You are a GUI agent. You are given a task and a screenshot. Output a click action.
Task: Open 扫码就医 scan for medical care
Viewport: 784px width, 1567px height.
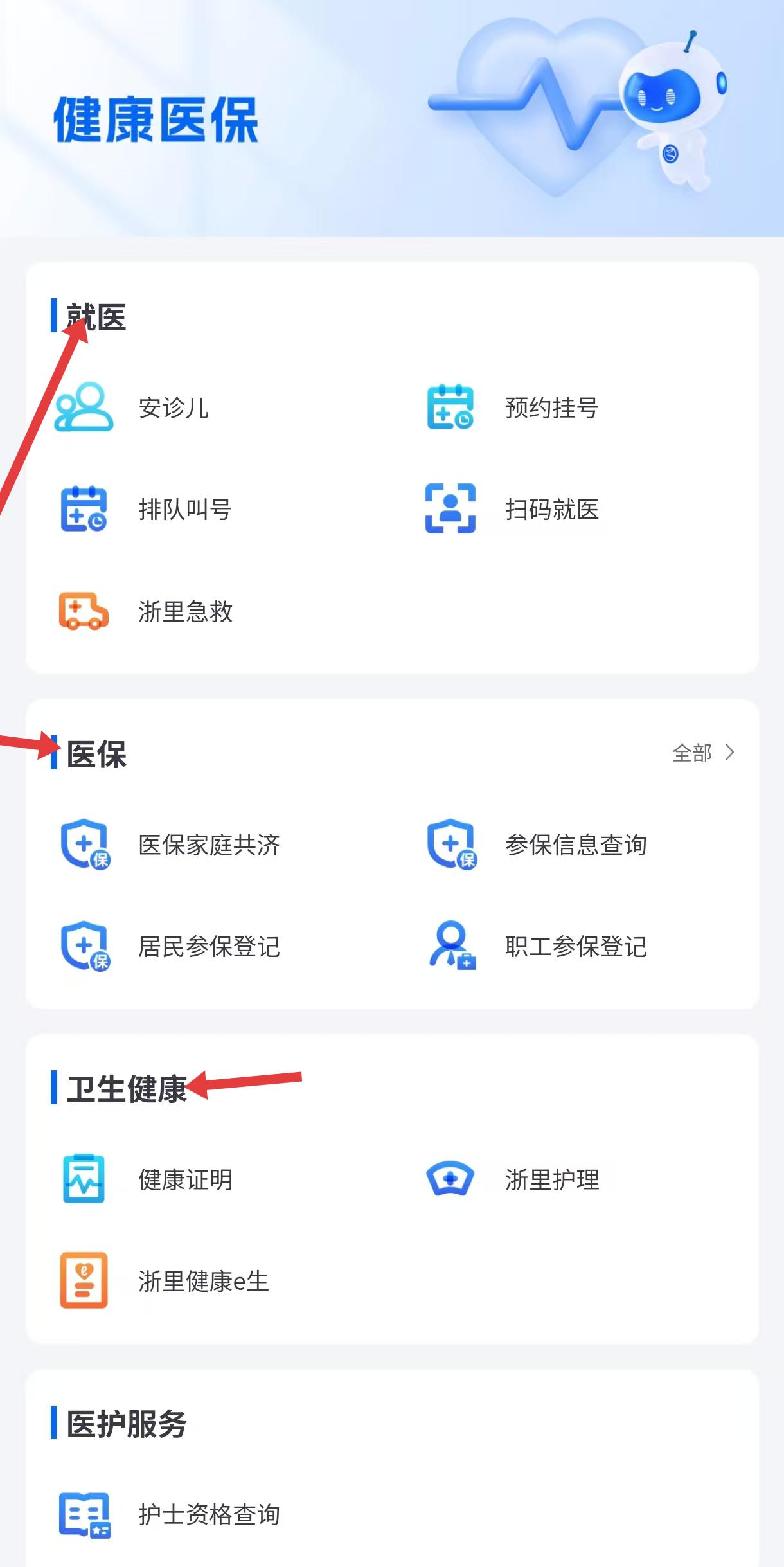[550, 509]
